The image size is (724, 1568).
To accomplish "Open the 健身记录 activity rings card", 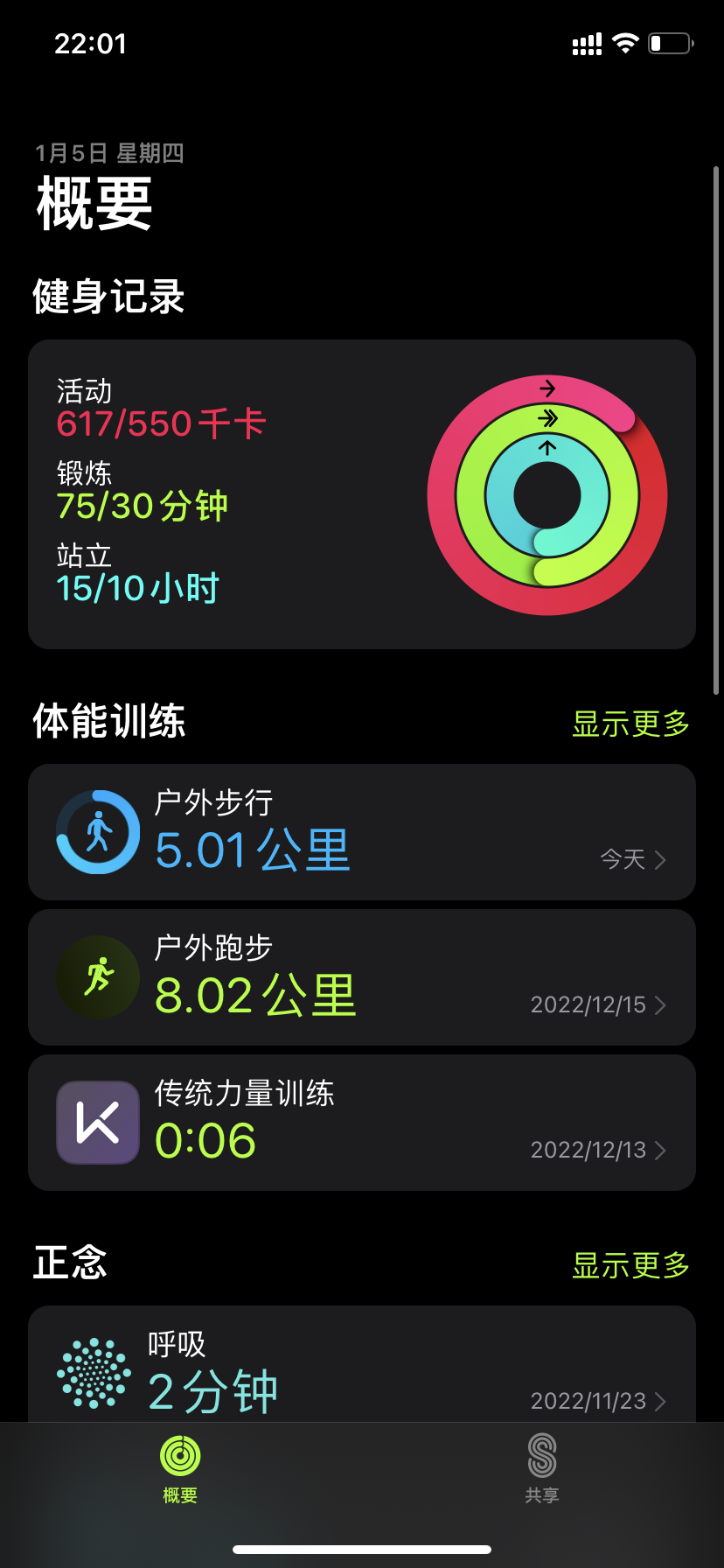I will pyautogui.click(x=362, y=494).
